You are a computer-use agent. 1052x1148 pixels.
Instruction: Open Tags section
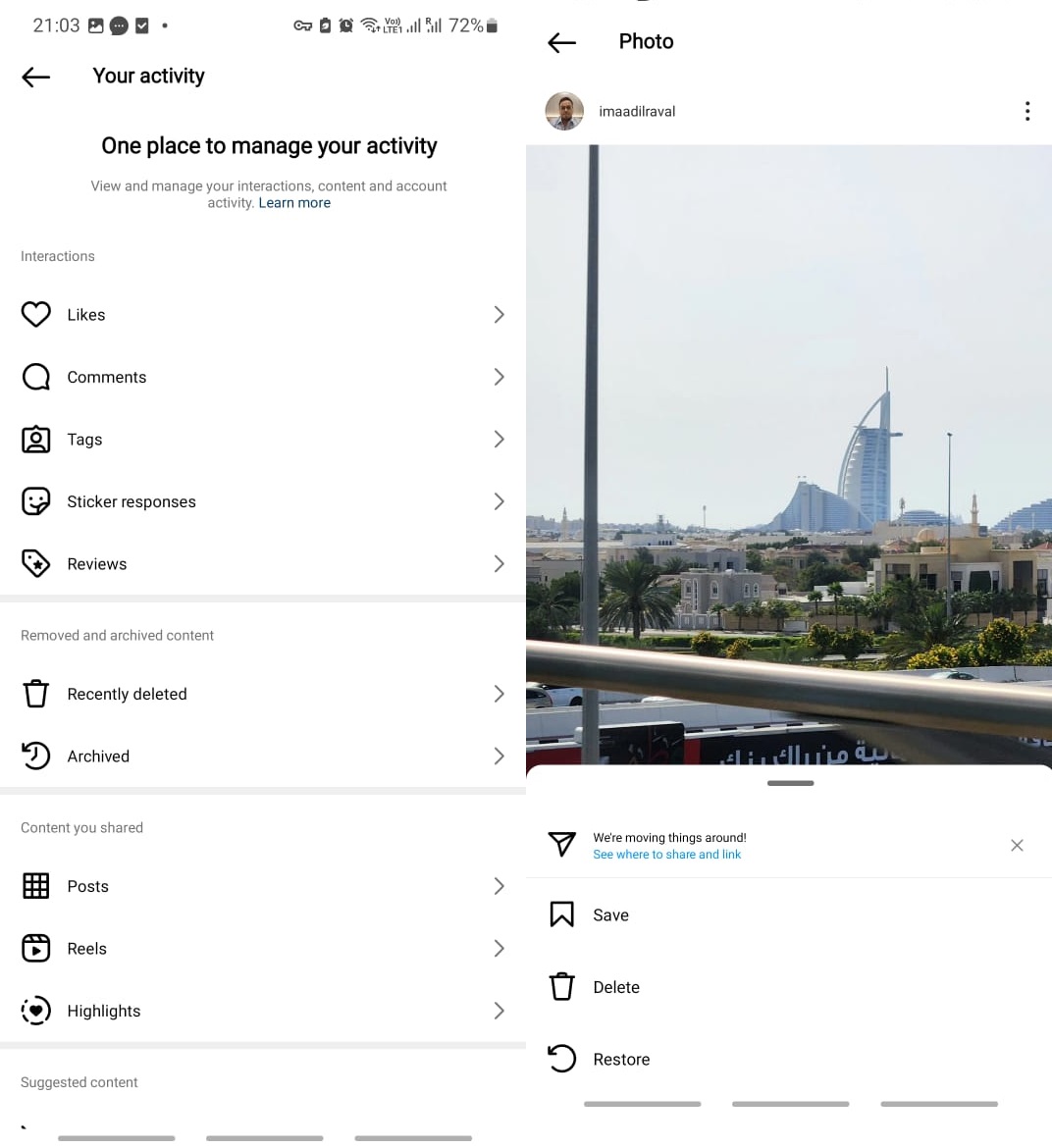coord(263,440)
